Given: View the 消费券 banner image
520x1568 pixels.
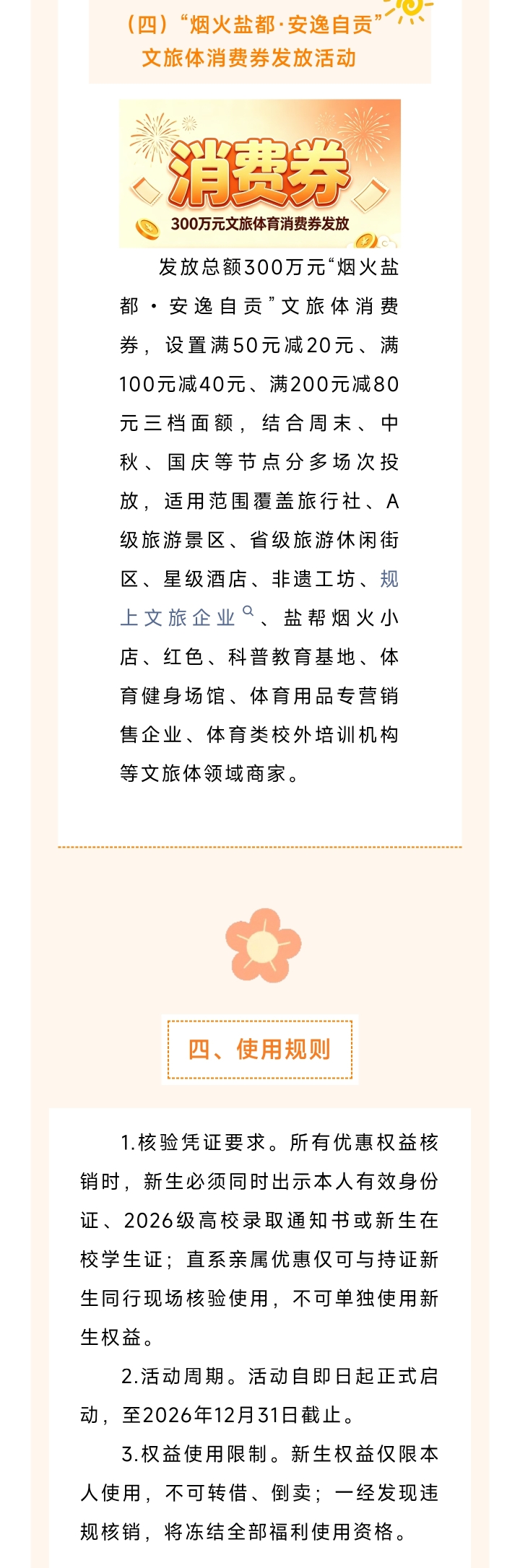Looking at the screenshot, I should point(260,174).
